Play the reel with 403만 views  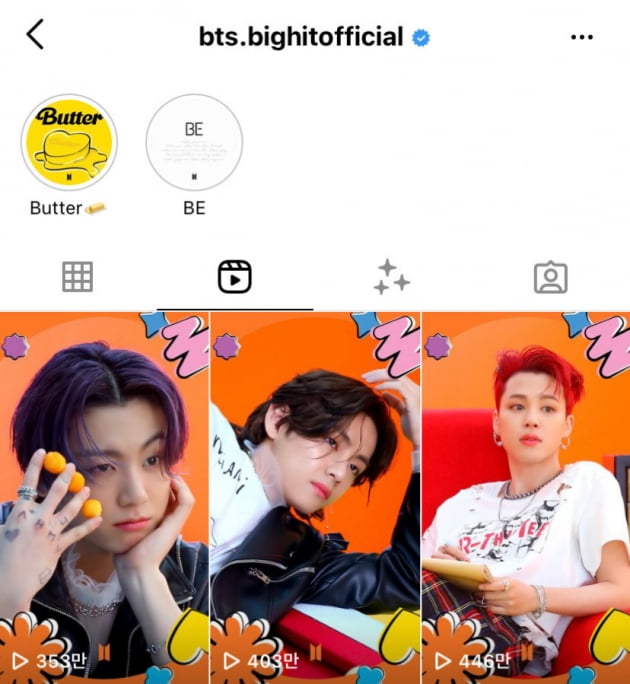(315, 497)
